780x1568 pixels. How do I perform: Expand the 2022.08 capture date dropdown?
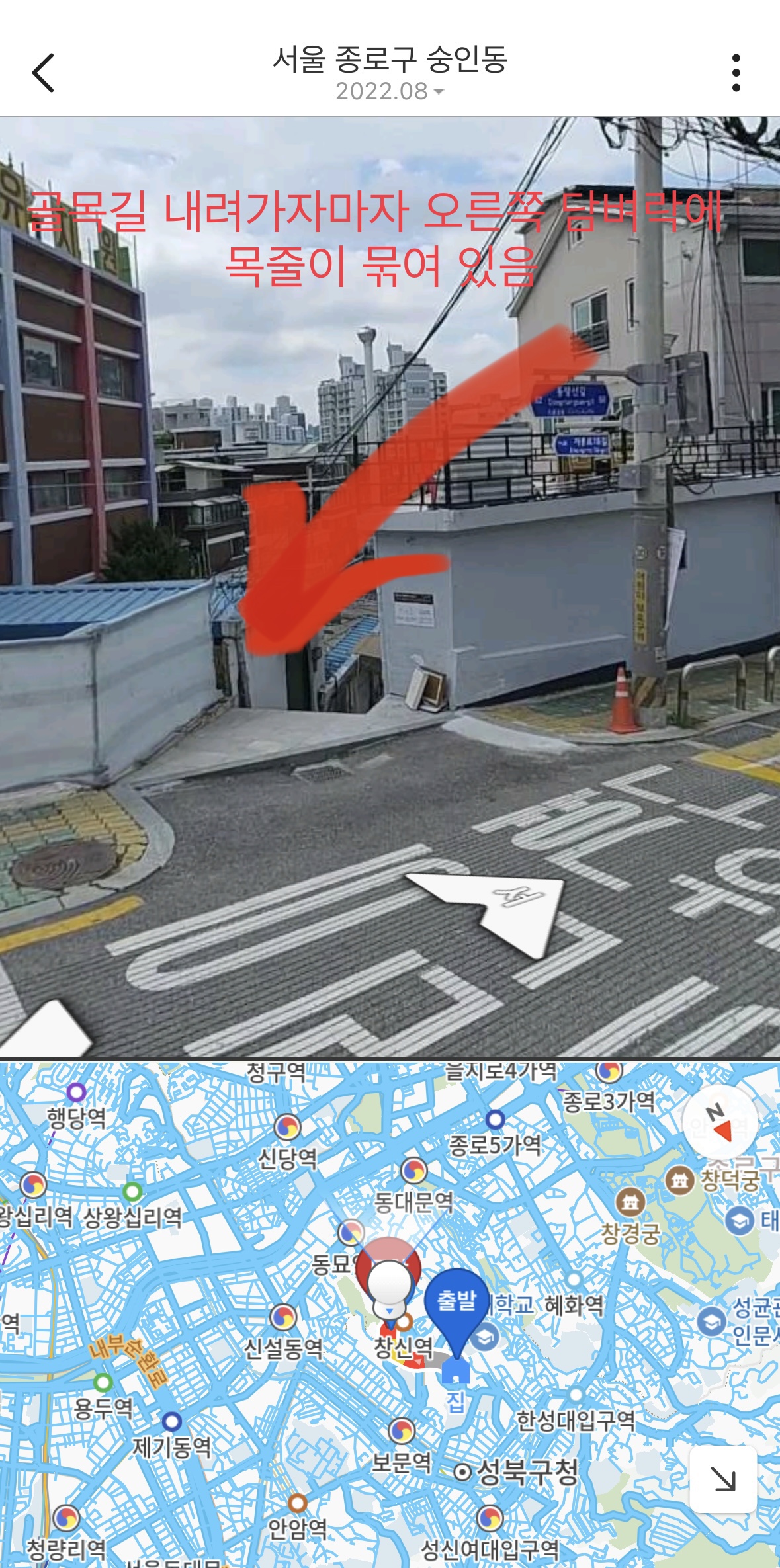pyautogui.click(x=389, y=91)
